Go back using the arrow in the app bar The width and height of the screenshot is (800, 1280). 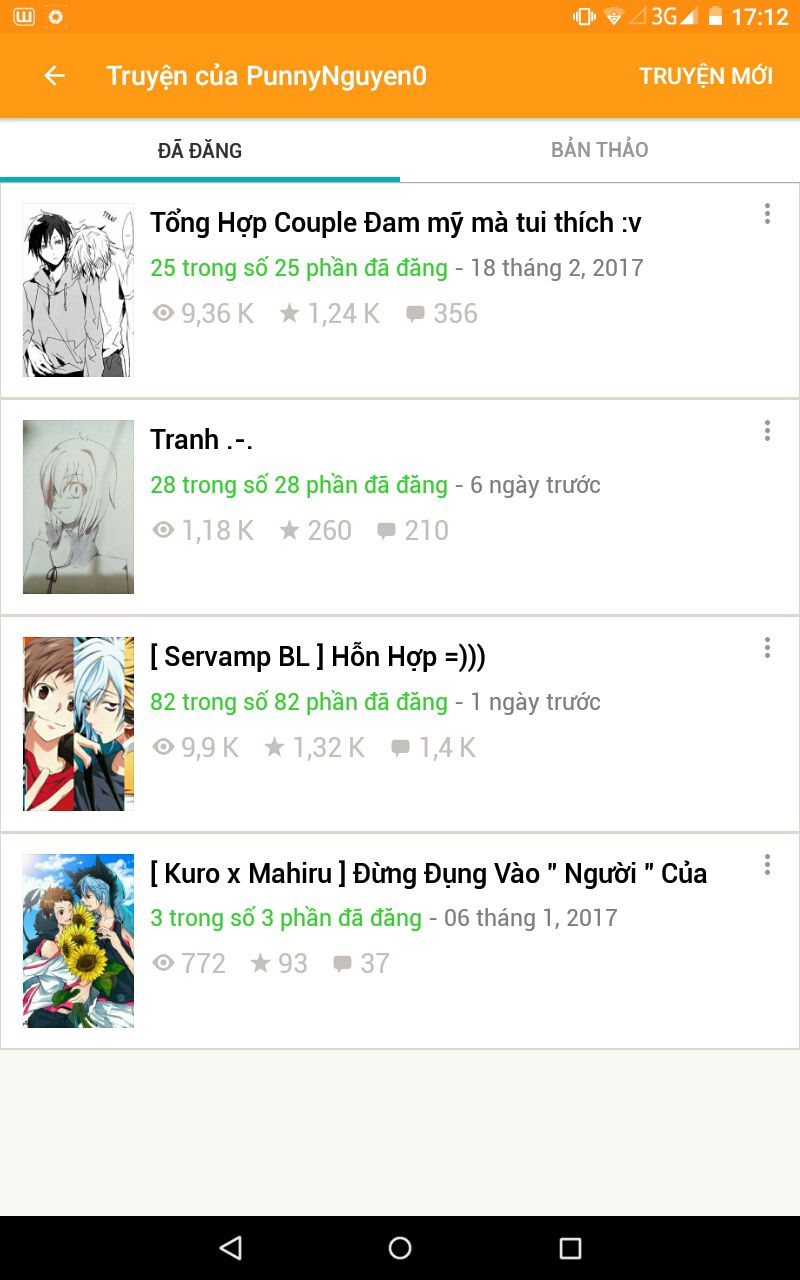(x=54, y=76)
